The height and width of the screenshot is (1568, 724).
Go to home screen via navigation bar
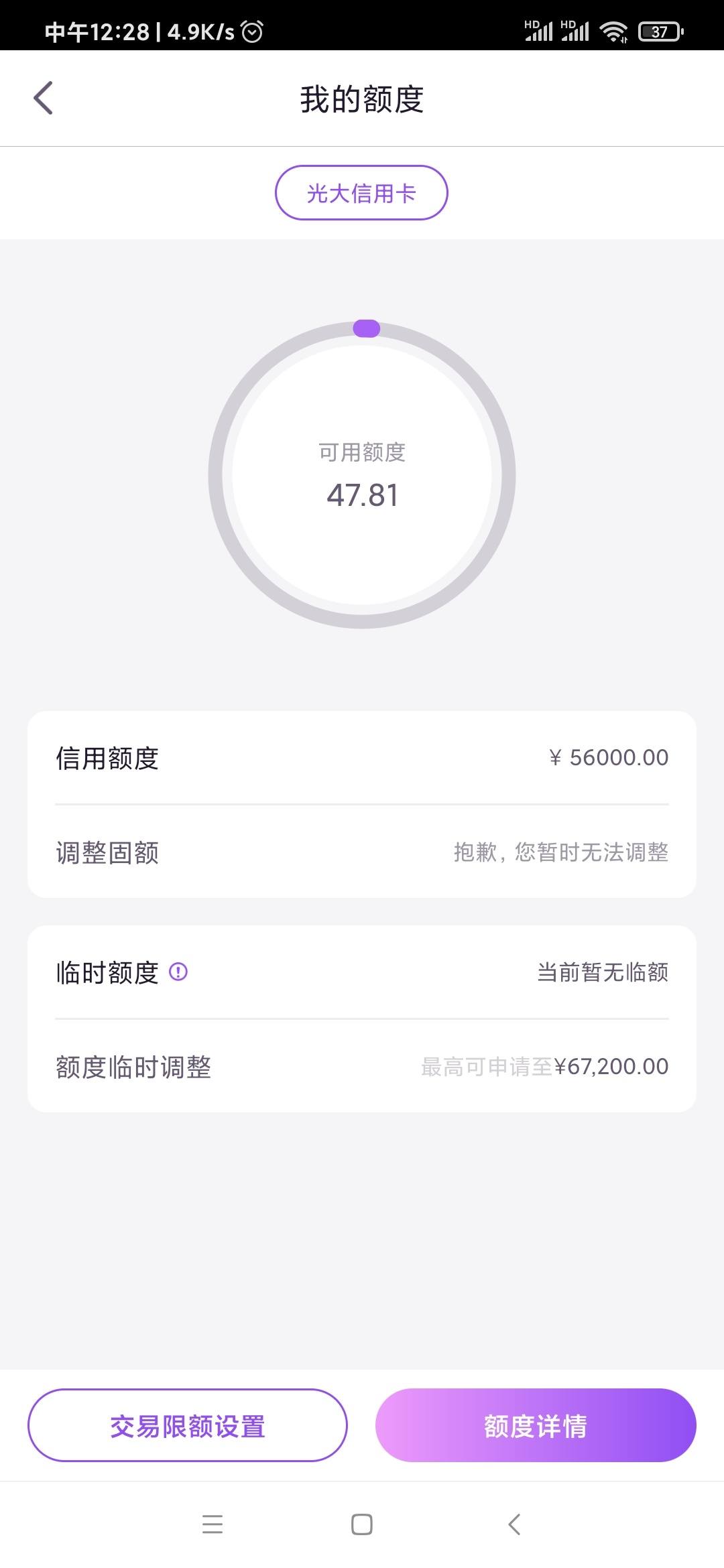pyautogui.click(x=362, y=1524)
